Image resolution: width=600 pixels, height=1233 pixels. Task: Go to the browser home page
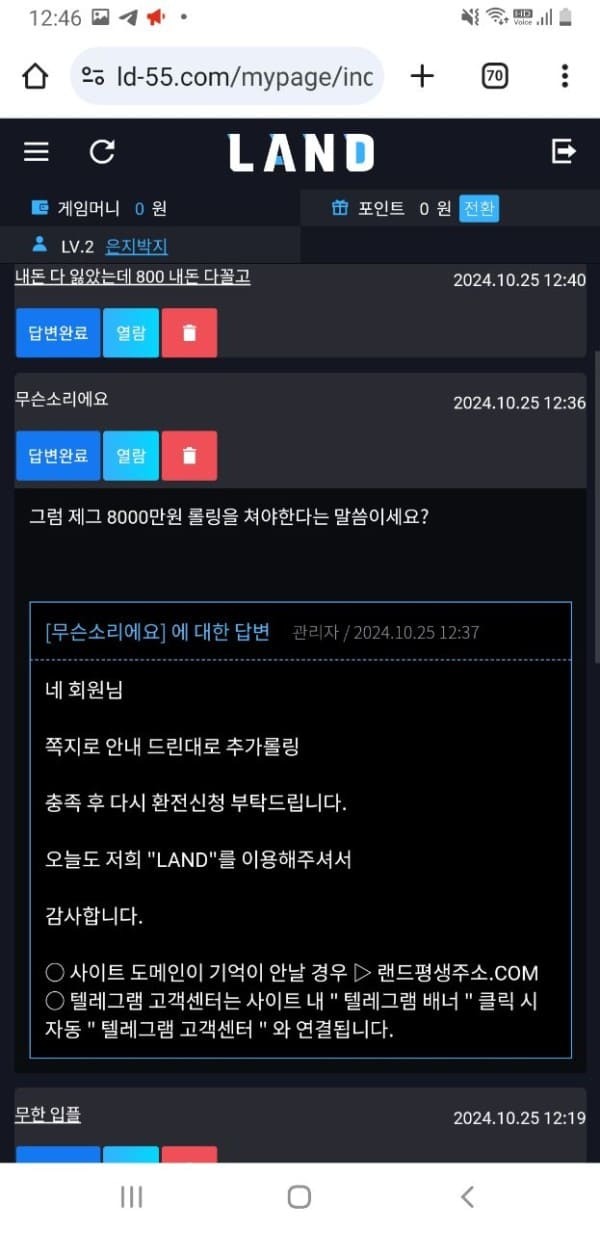(35, 76)
